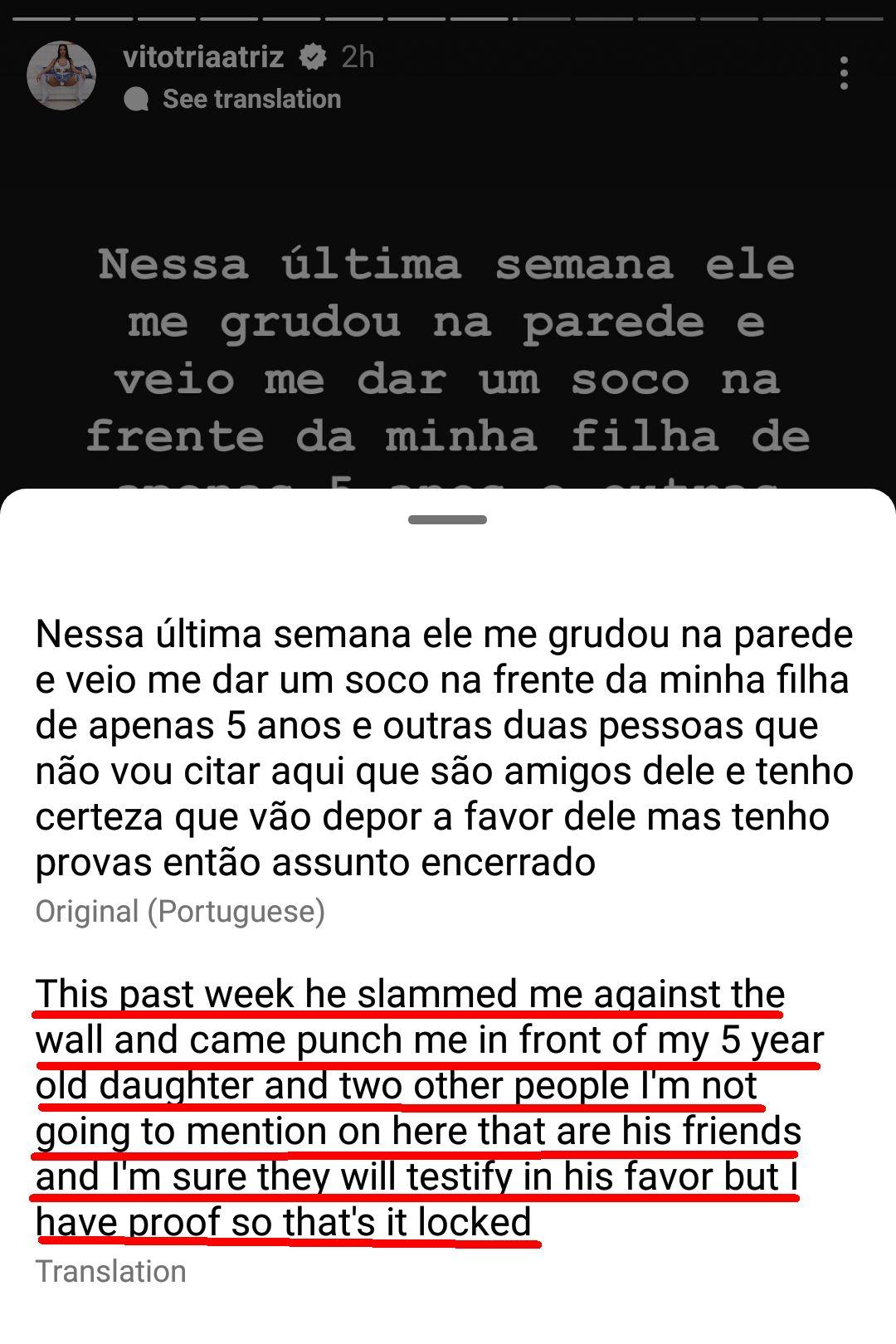Open vitotriaatriz's profile picture

pyautogui.click(x=61, y=75)
